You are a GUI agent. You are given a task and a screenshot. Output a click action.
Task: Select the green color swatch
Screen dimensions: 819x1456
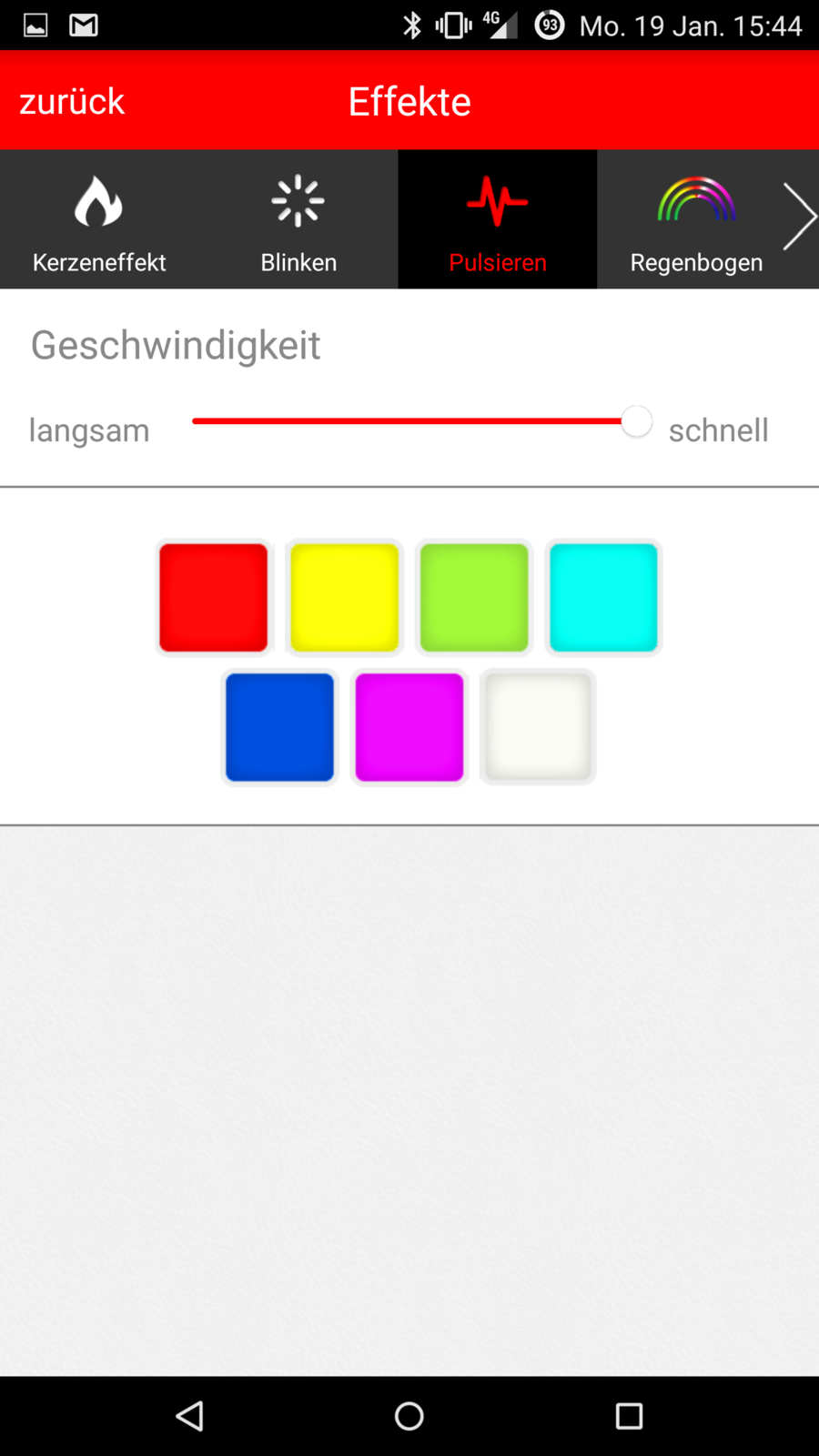coord(474,598)
